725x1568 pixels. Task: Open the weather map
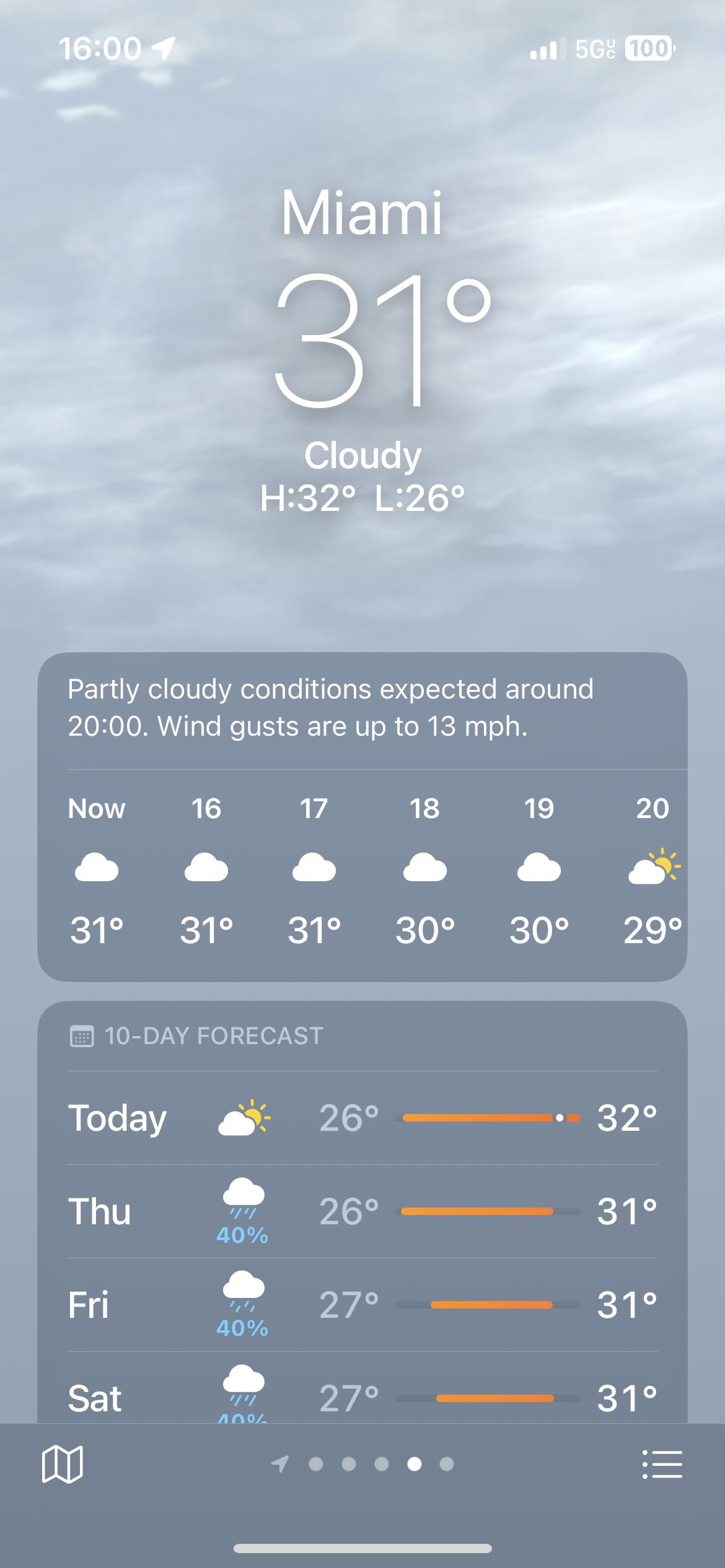click(62, 1464)
